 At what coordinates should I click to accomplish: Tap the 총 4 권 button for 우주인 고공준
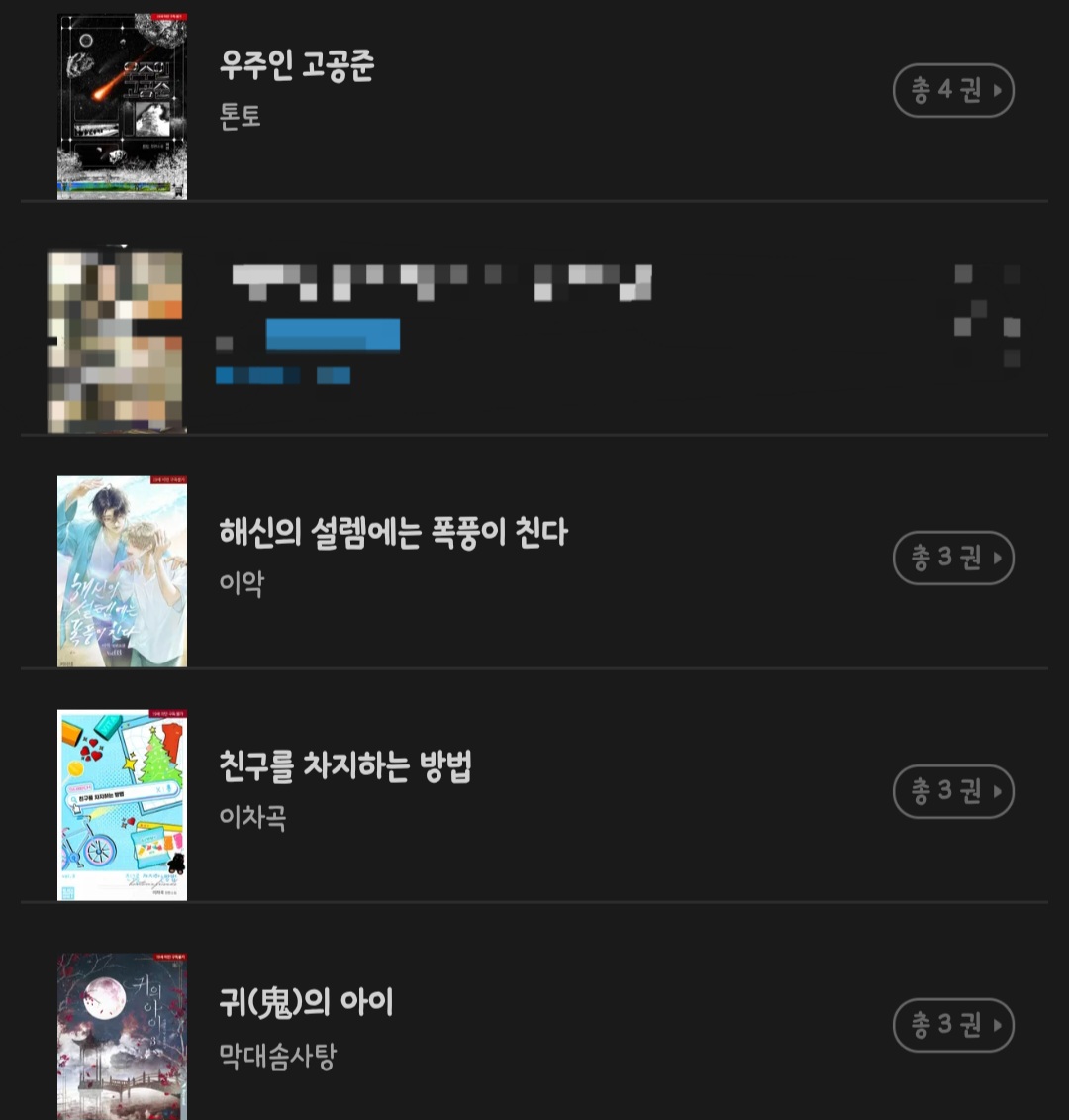[x=953, y=91]
